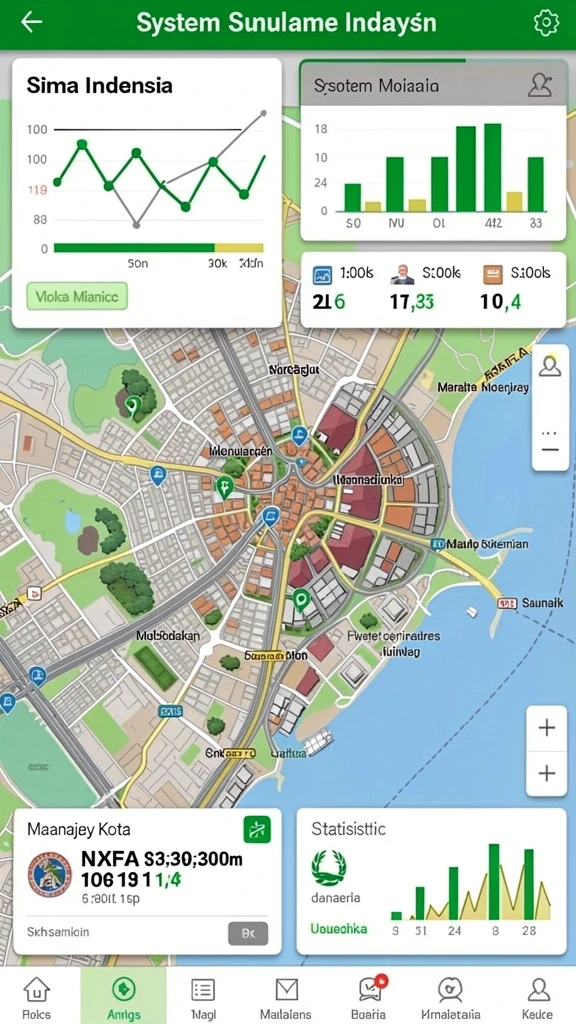Go back with the top-left arrow
The width and height of the screenshot is (576, 1024).
pos(31,22)
